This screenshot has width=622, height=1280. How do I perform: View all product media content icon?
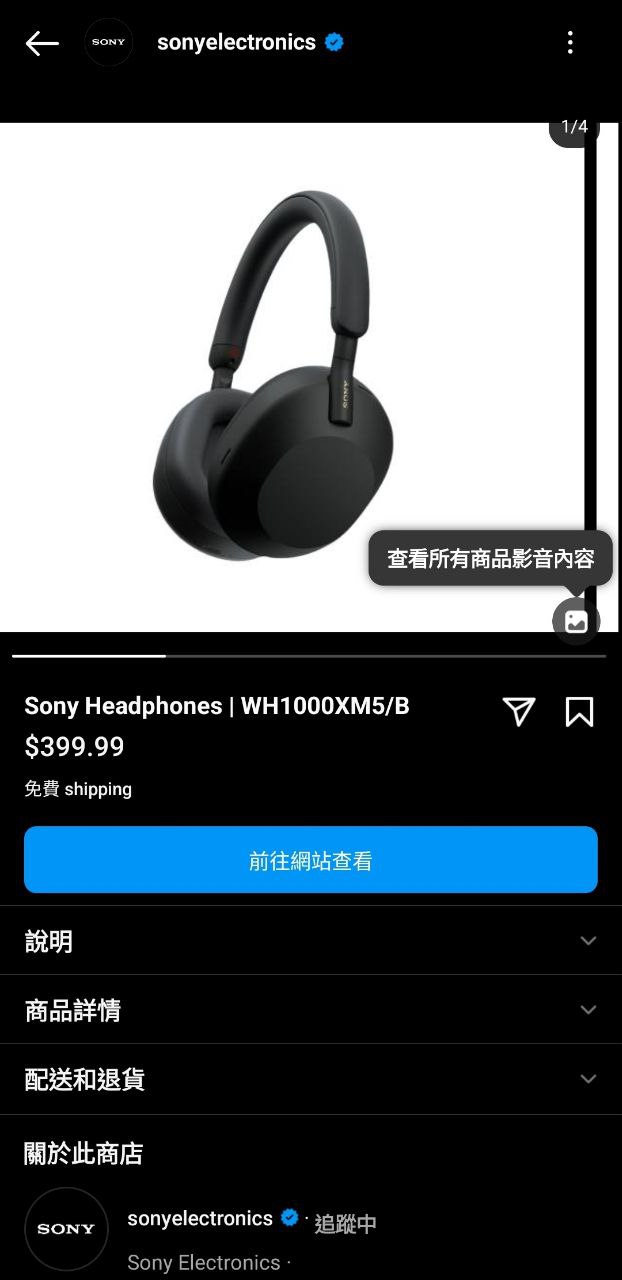coord(576,621)
